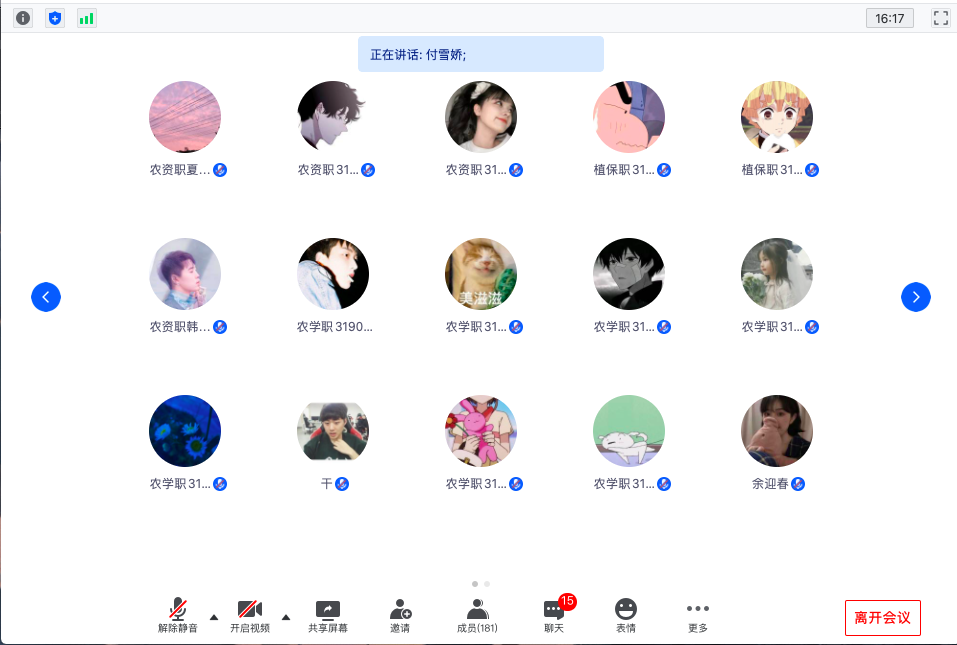
Task: Invite people with 邀请
Action: (x=400, y=615)
